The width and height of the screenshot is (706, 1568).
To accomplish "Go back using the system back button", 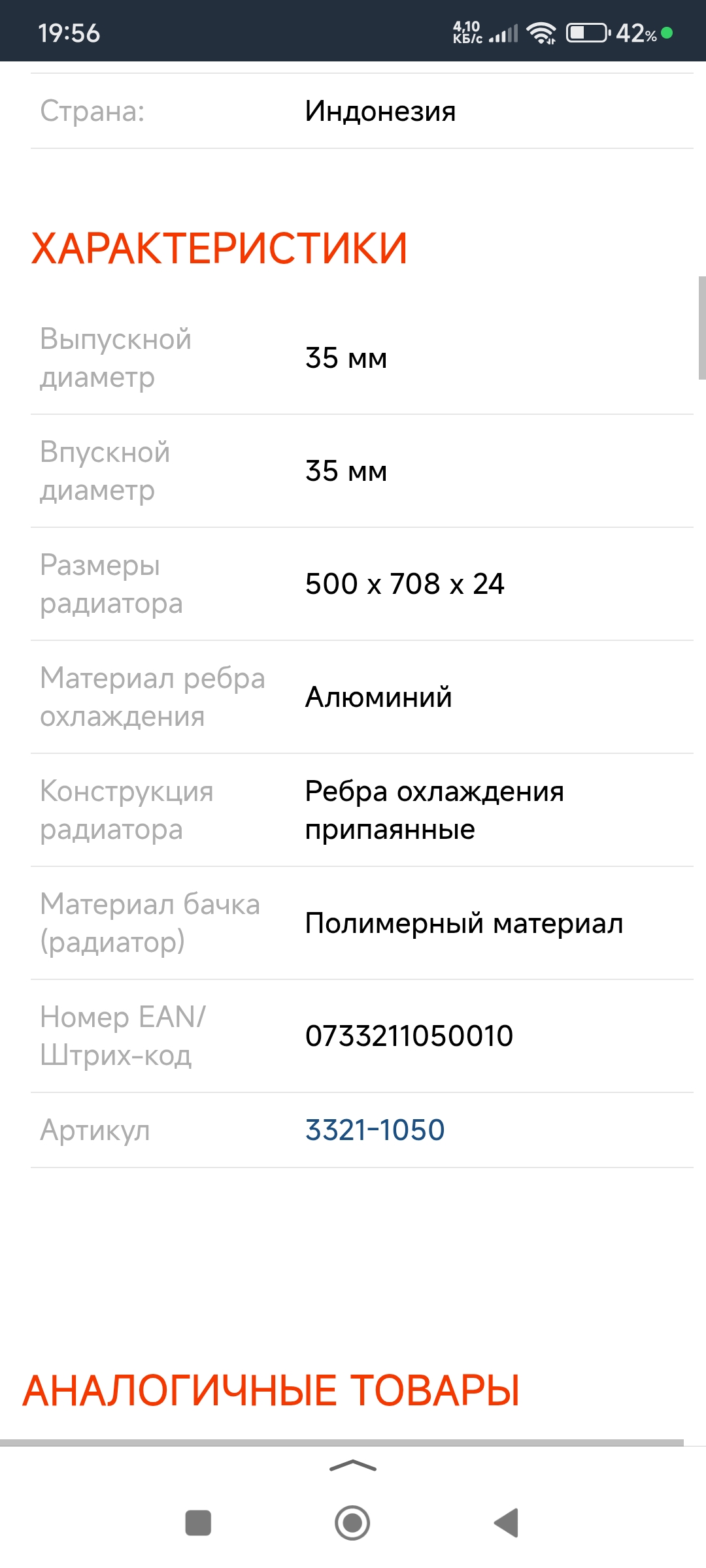I will [x=507, y=1523].
